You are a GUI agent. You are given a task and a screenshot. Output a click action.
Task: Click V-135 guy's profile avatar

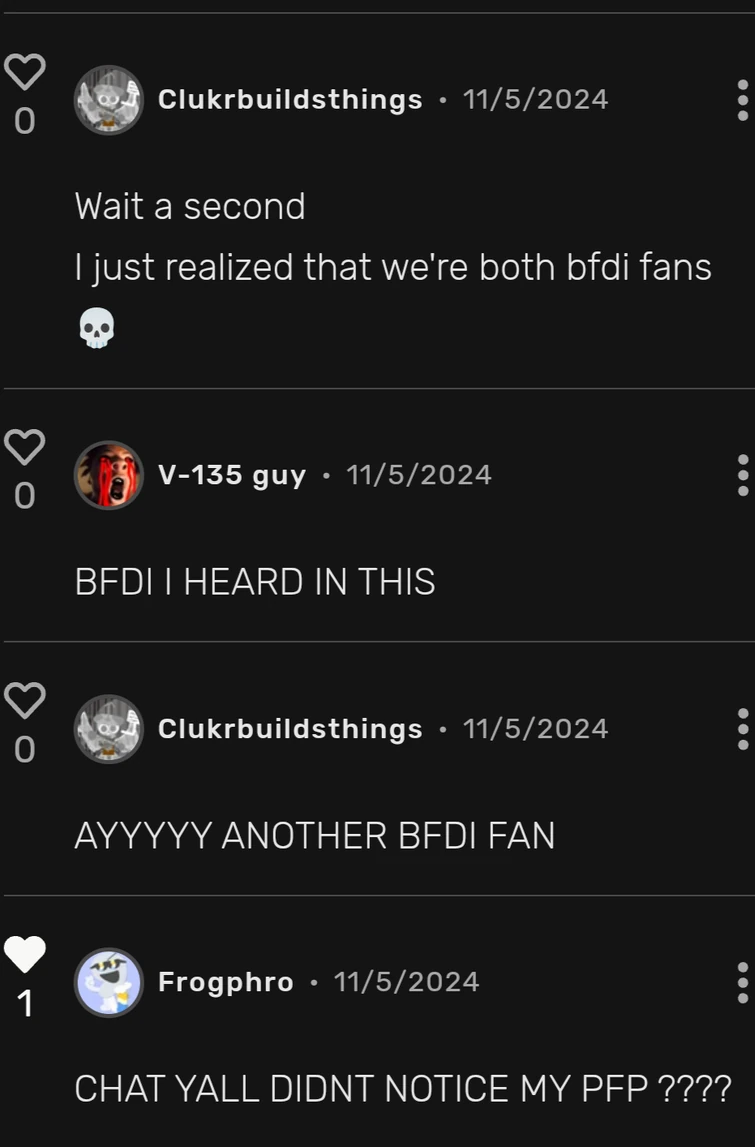109,475
